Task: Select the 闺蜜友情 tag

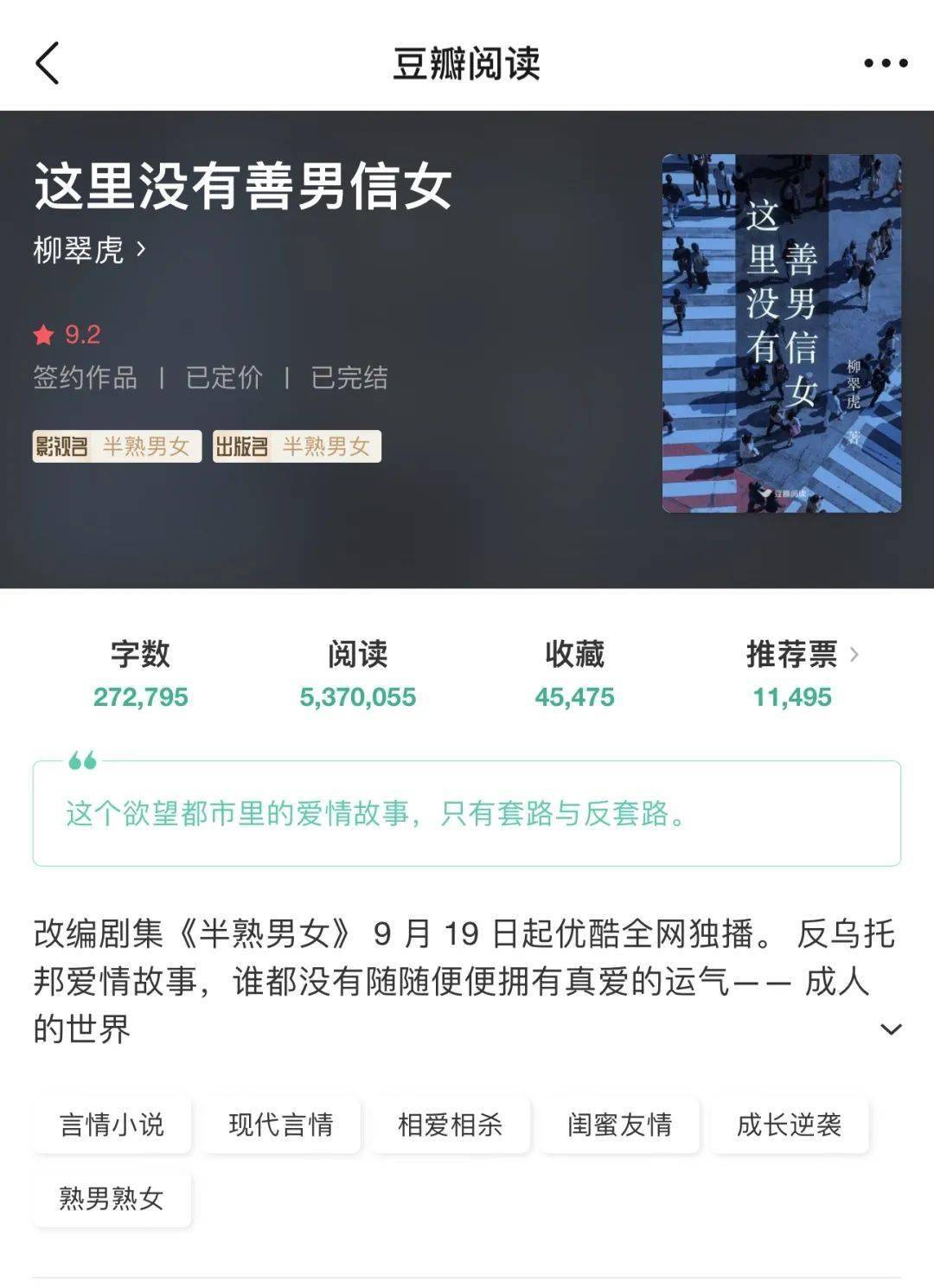Action: point(619,1125)
